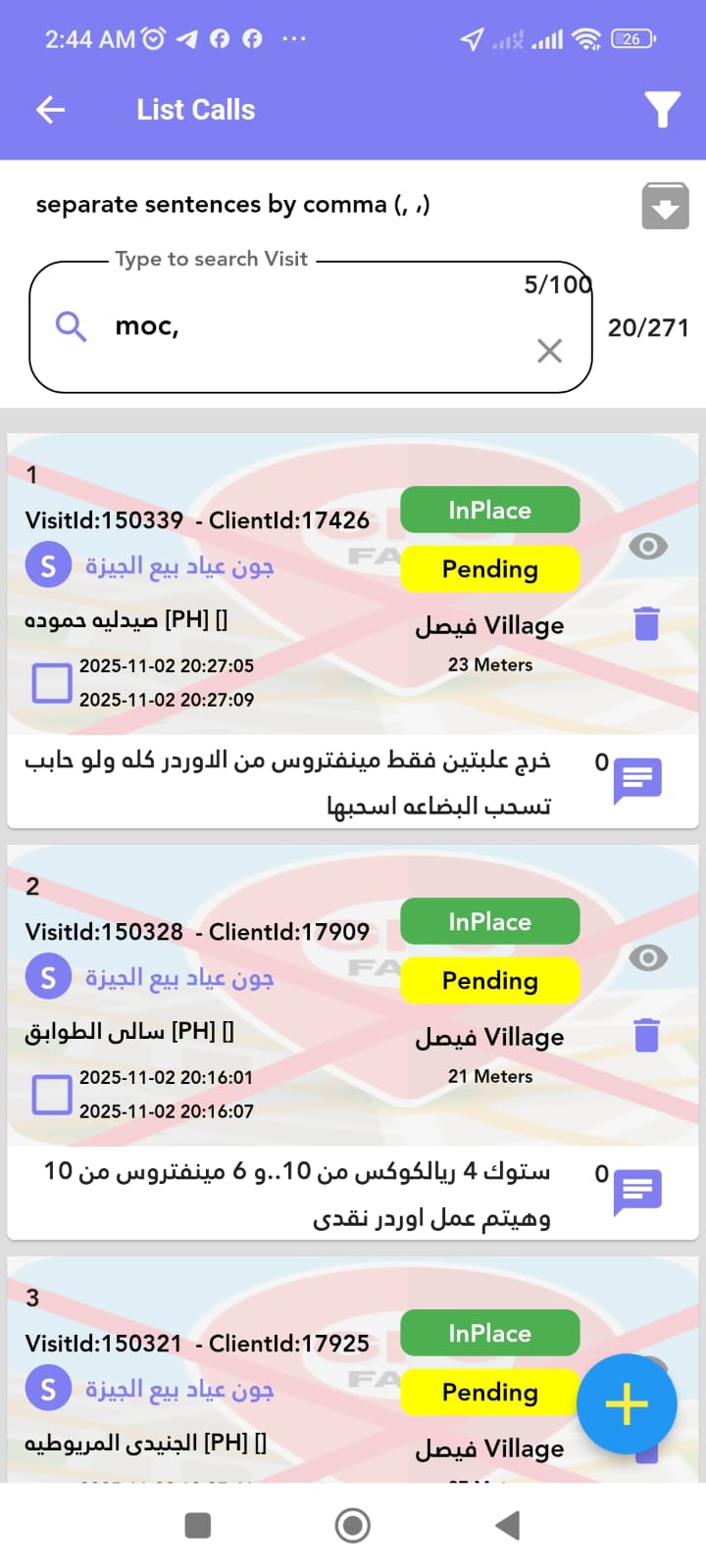
Task: Tap the search magnifier icon
Action: pos(70,326)
